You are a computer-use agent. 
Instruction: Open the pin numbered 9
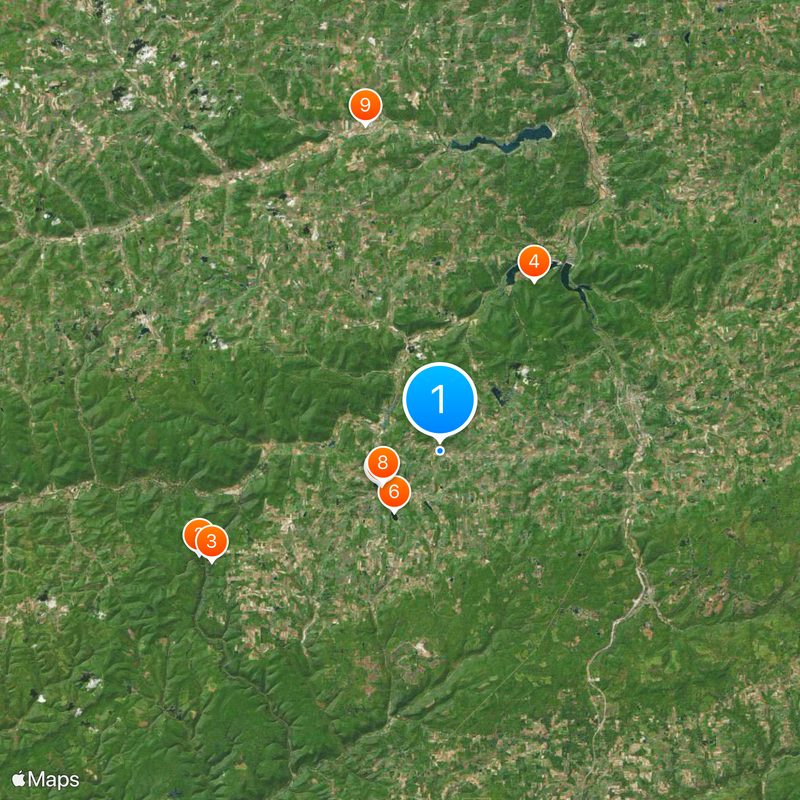click(365, 104)
